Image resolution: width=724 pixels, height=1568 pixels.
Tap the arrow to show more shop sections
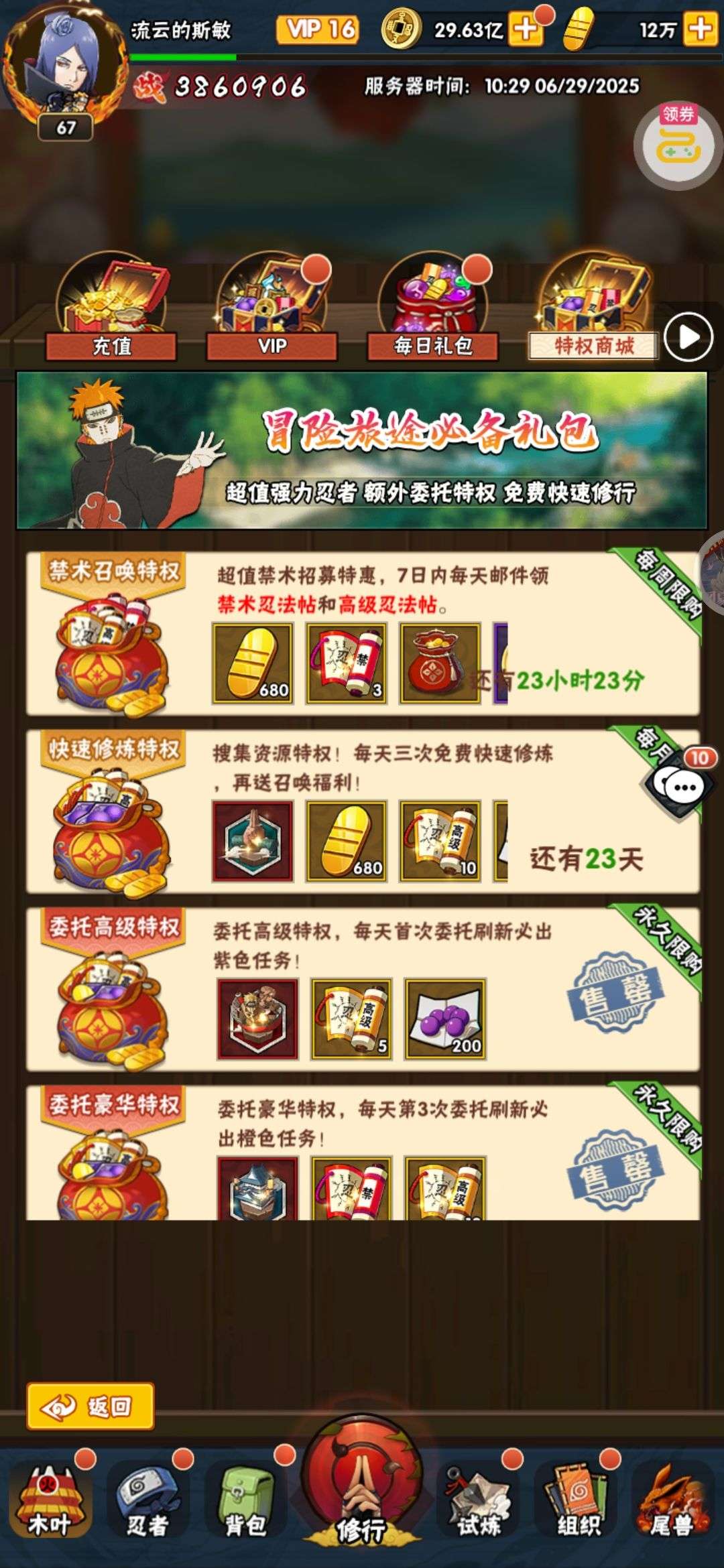pos(688,337)
